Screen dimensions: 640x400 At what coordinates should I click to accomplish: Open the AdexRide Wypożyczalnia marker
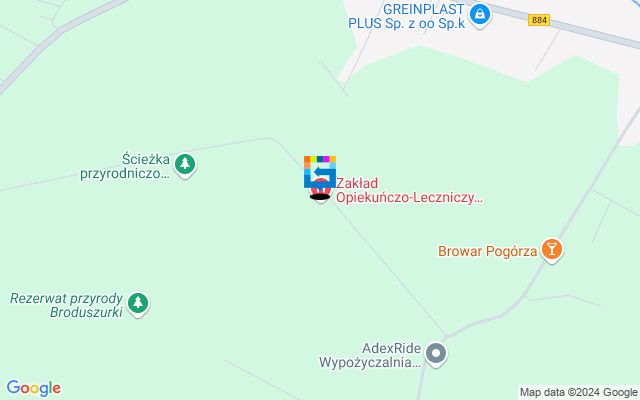coord(435,353)
